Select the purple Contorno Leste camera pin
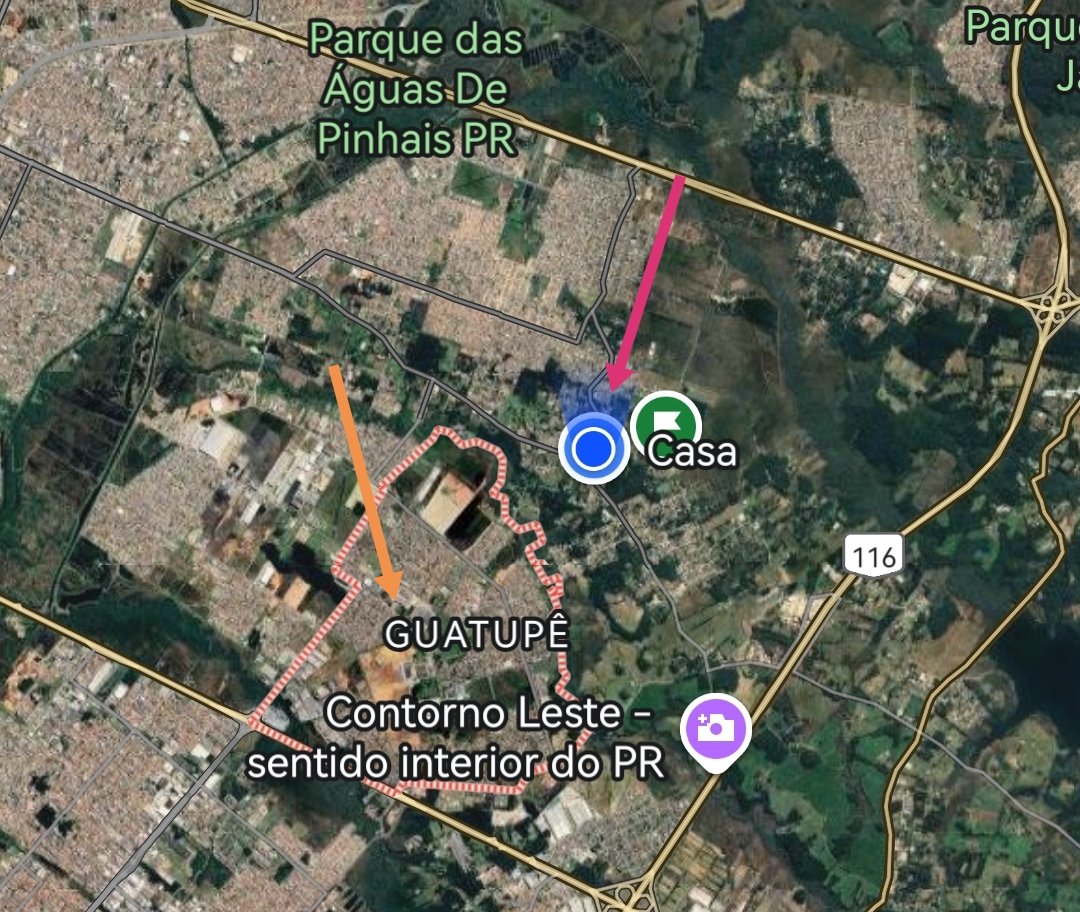This screenshot has height=912, width=1080. (715, 728)
